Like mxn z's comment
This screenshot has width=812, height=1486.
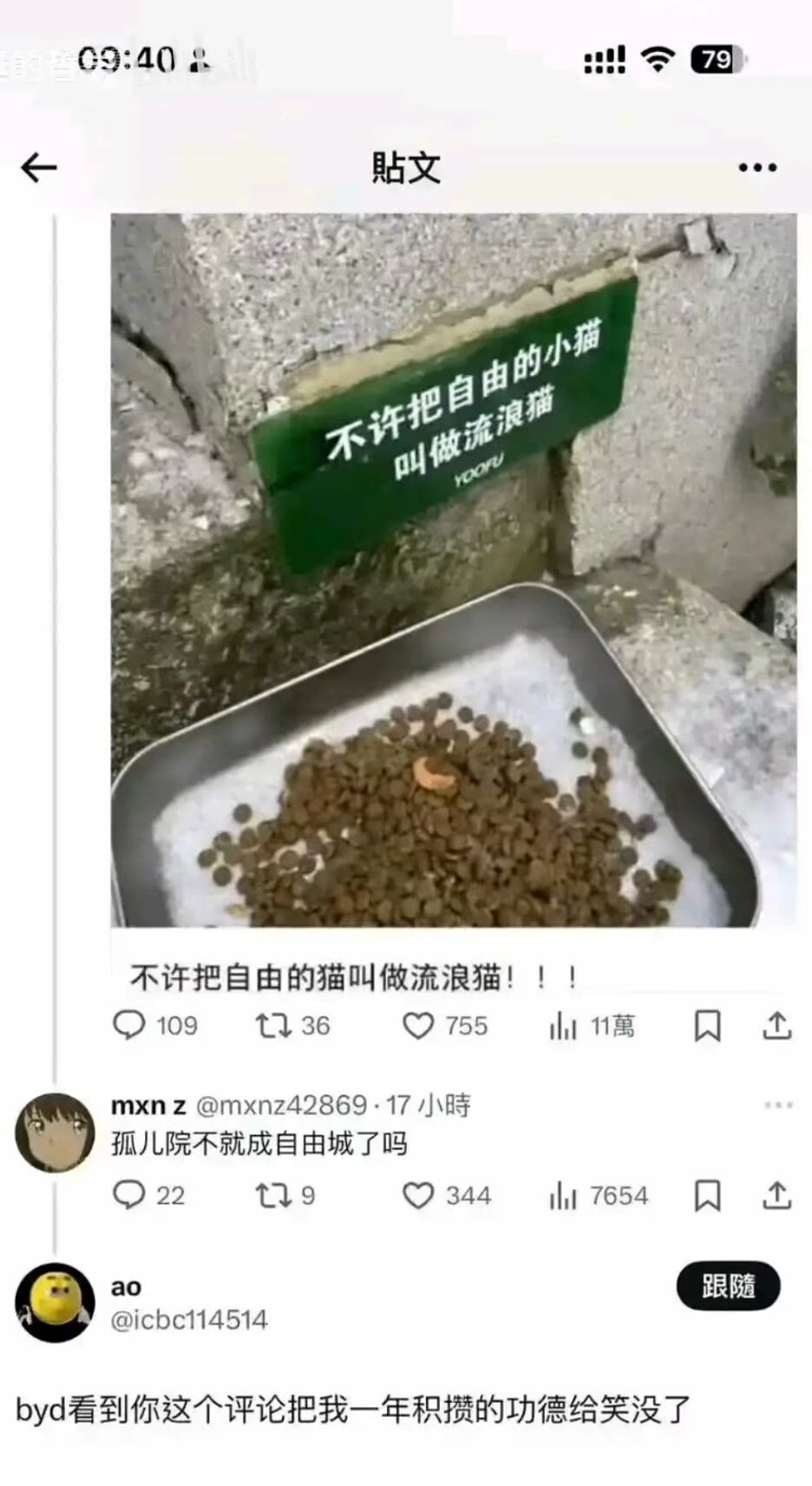(418, 1195)
